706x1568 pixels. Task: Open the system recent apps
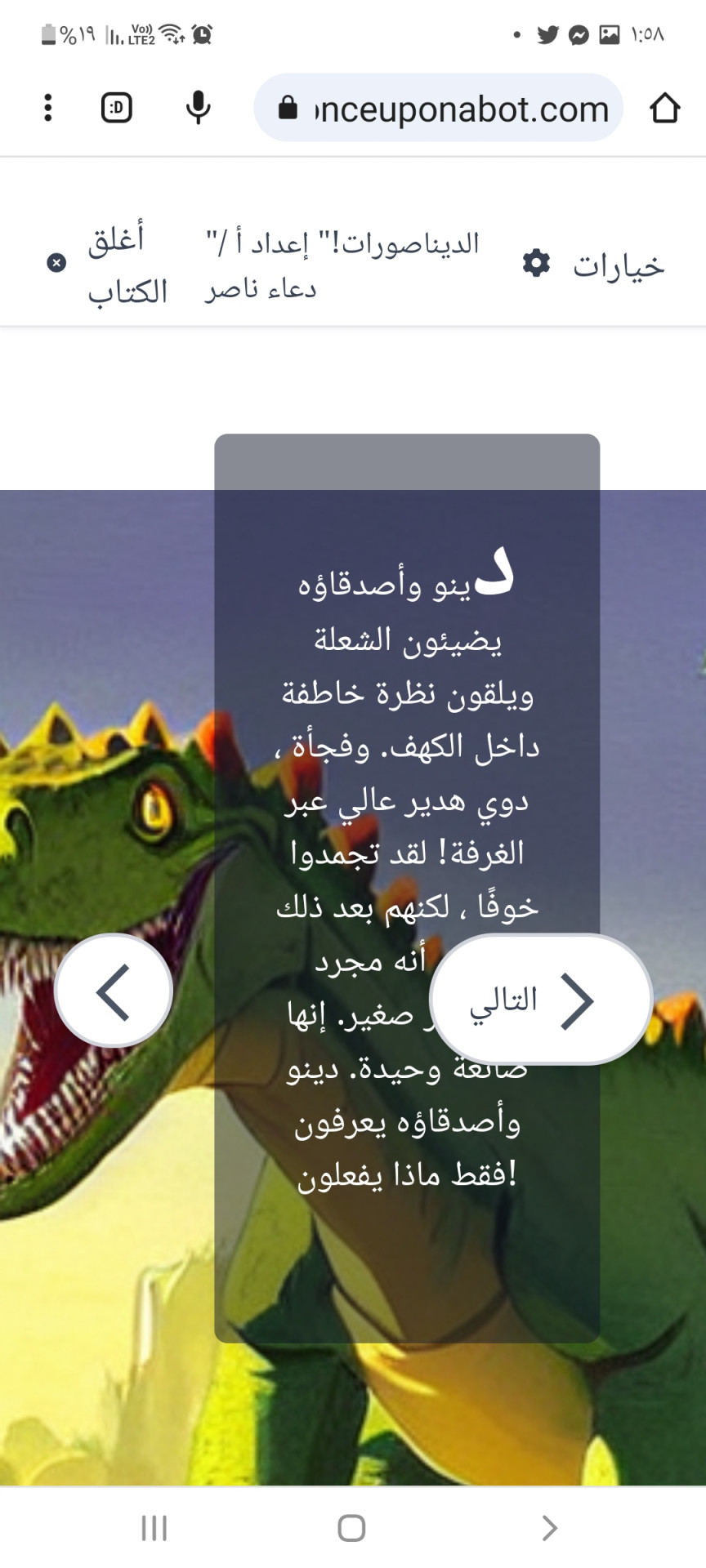point(154,1528)
